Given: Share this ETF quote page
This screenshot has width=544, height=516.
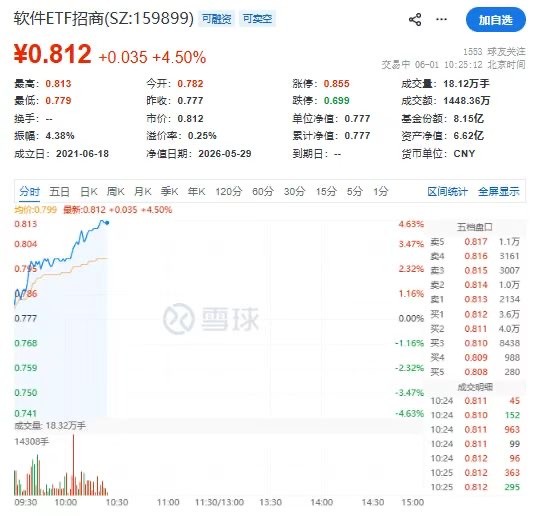Looking at the screenshot, I should (x=415, y=19).
